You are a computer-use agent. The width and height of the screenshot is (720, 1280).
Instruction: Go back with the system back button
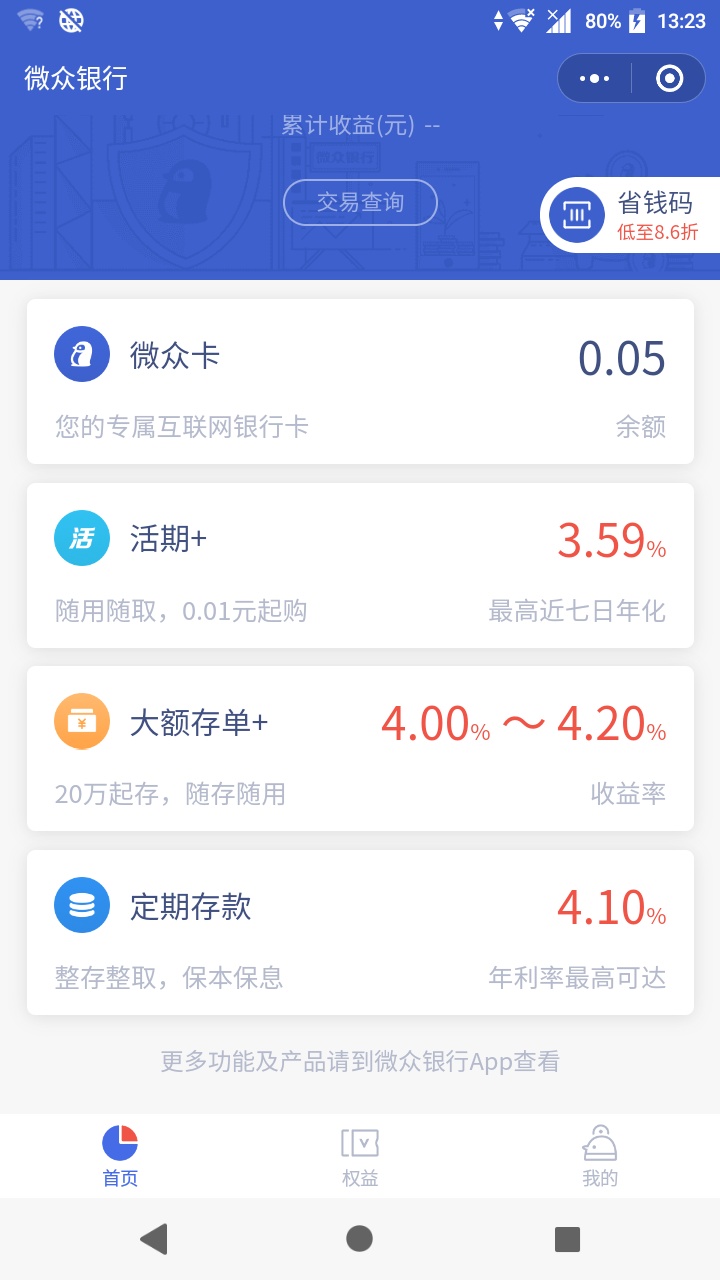pyautogui.click(x=153, y=1239)
